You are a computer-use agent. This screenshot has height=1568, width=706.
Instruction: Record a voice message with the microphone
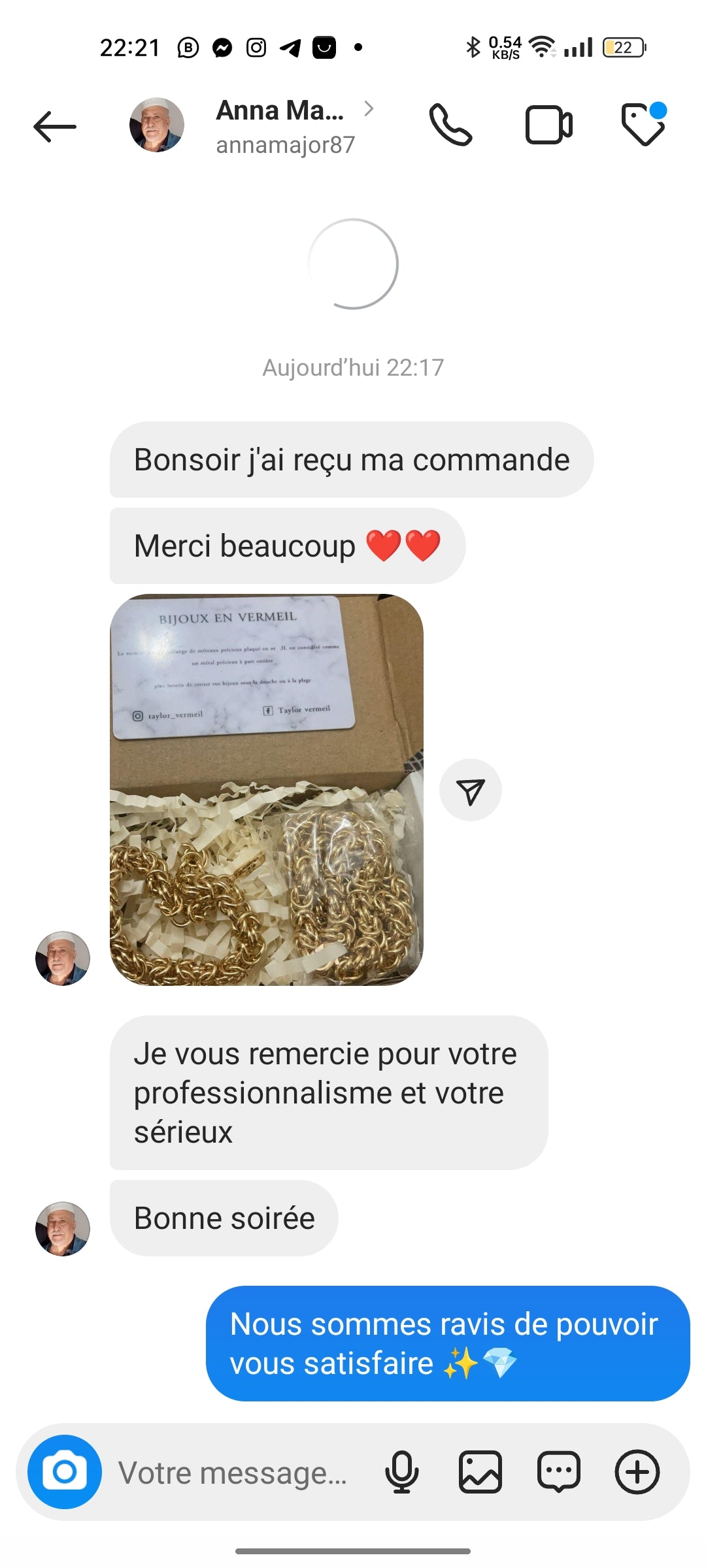pos(401,1472)
